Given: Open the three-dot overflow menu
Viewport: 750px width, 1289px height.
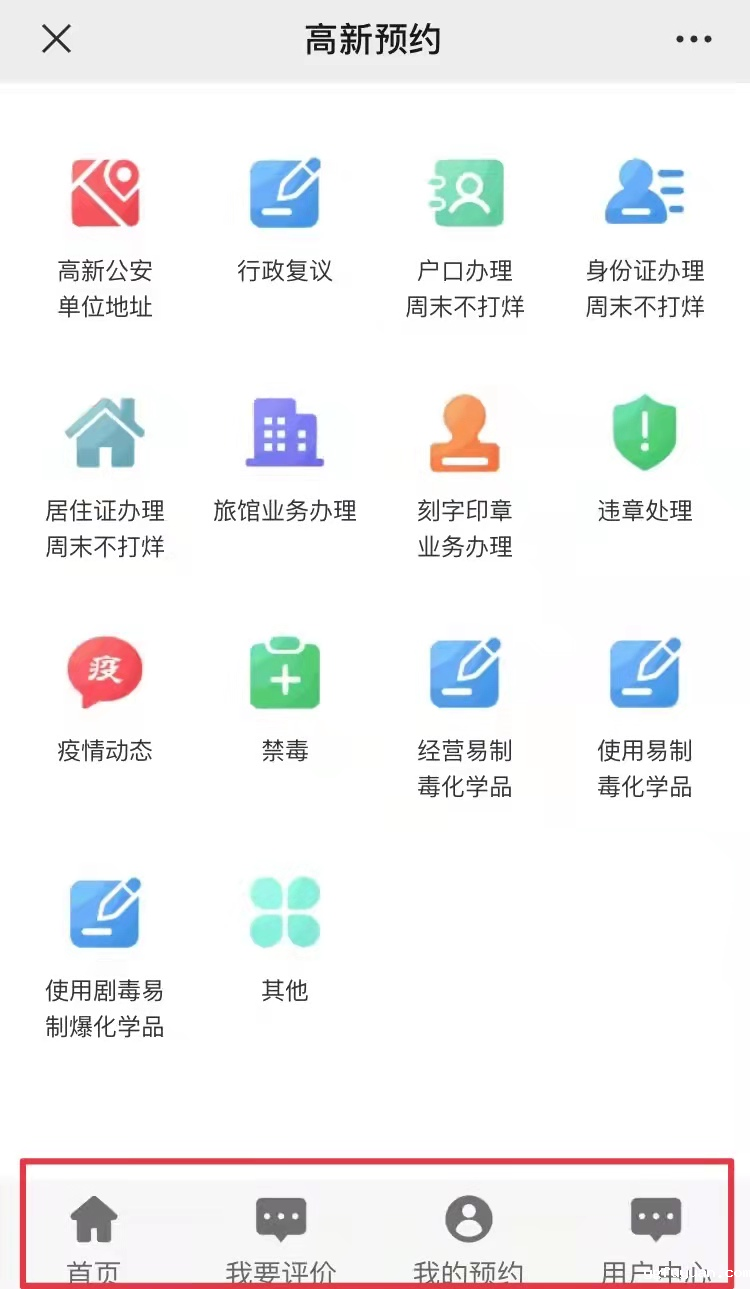Looking at the screenshot, I should click(693, 40).
